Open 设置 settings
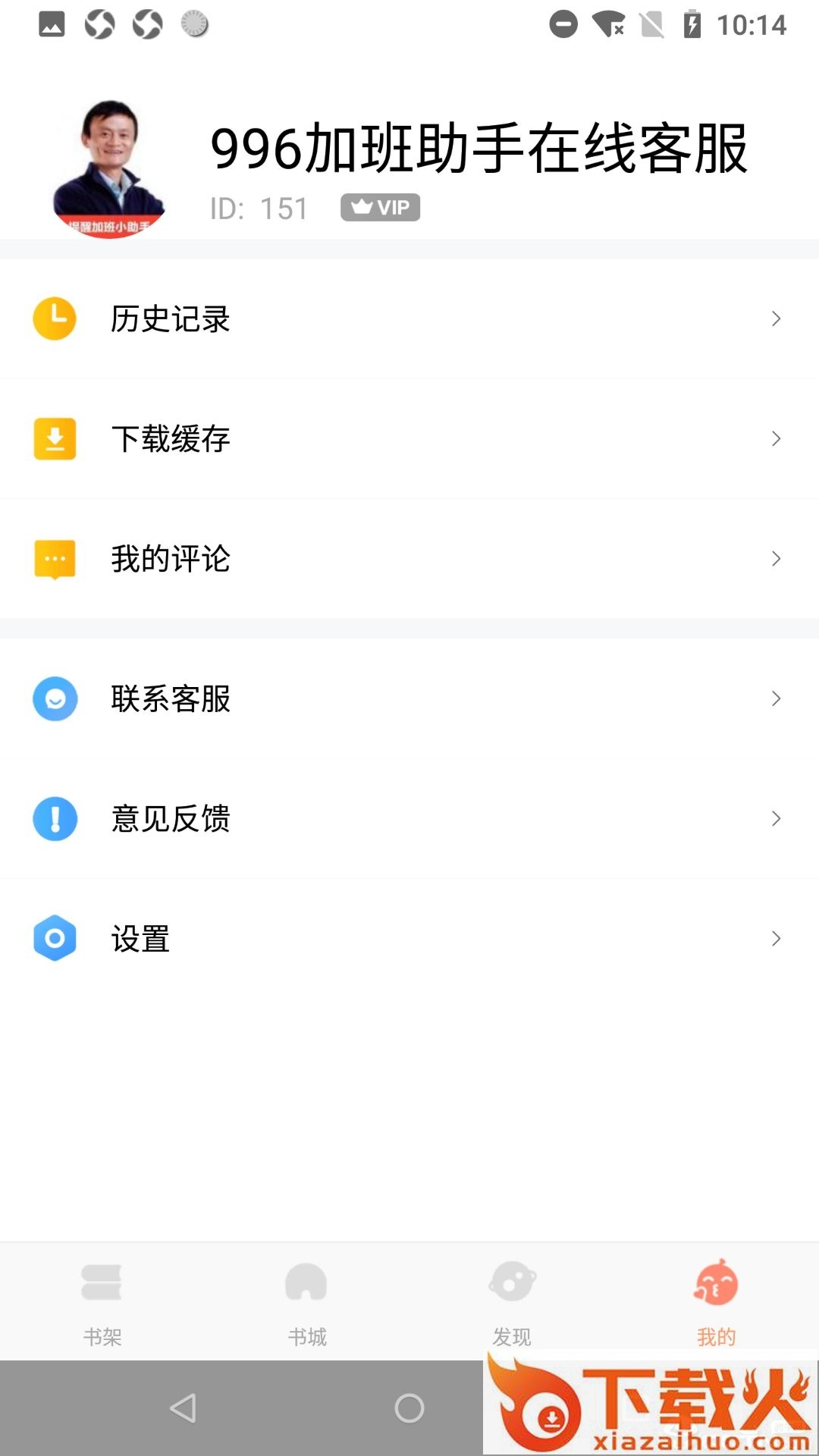 409,939
